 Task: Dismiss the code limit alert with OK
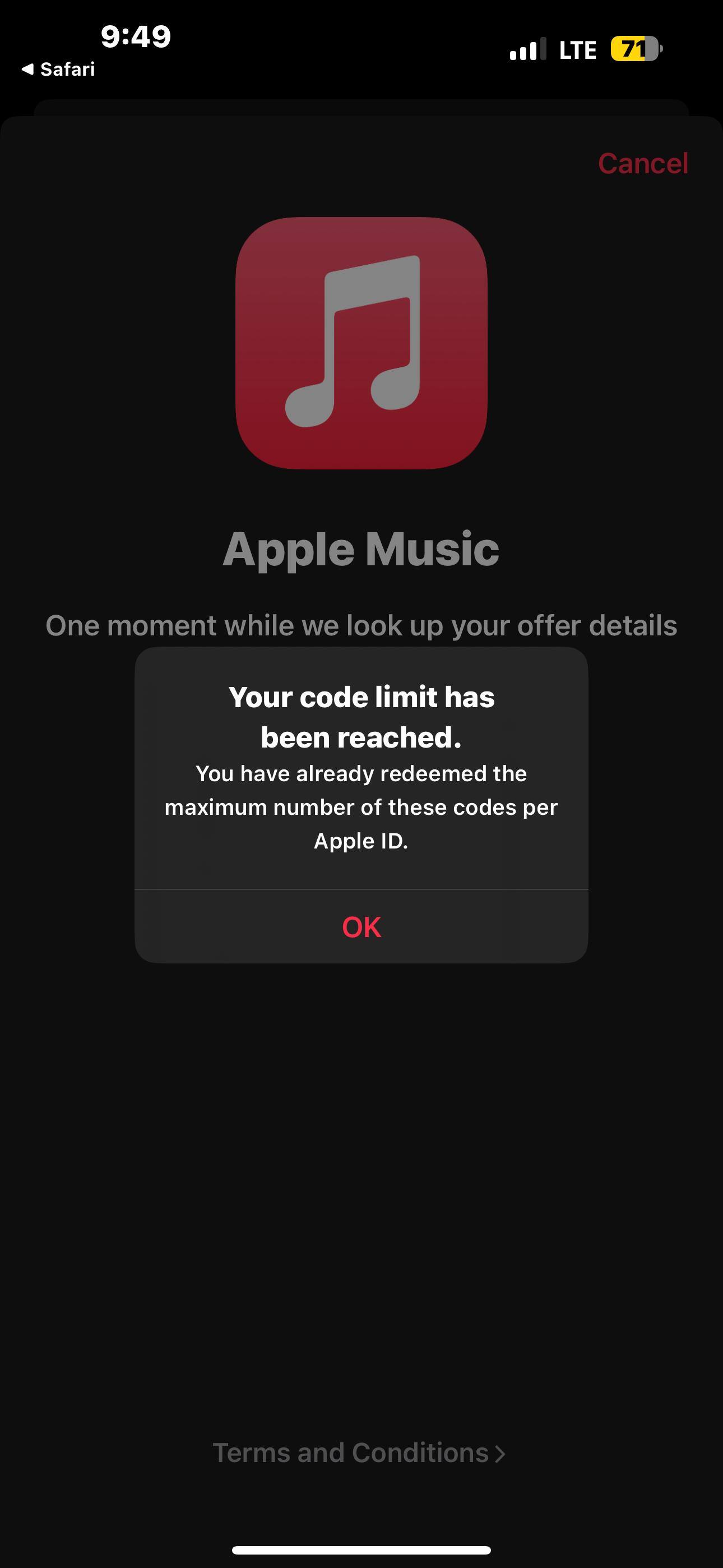(361, 926)
